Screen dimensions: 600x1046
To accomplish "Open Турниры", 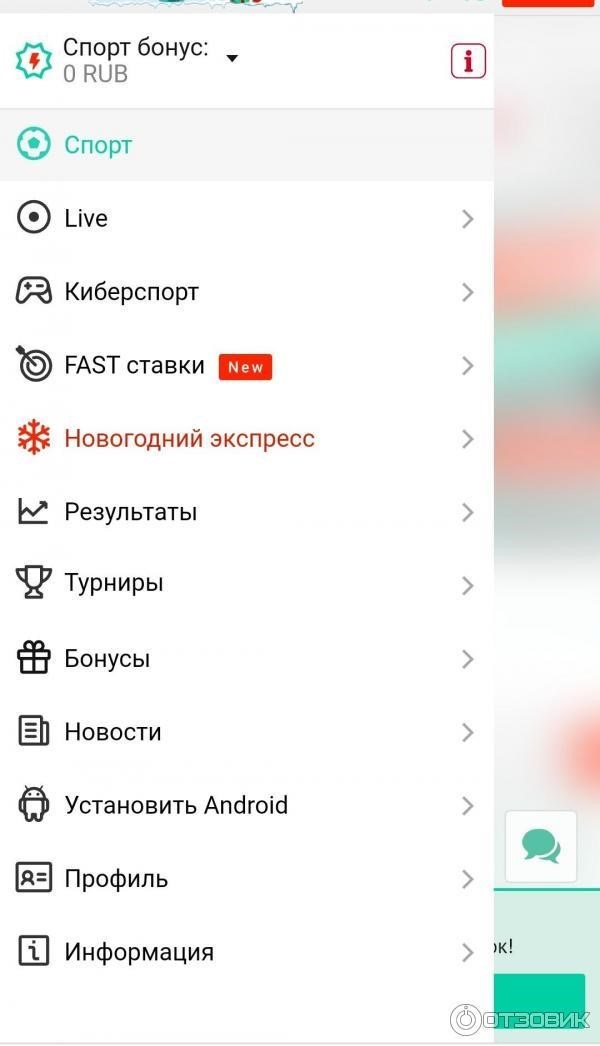I will (x=113, y=583).
